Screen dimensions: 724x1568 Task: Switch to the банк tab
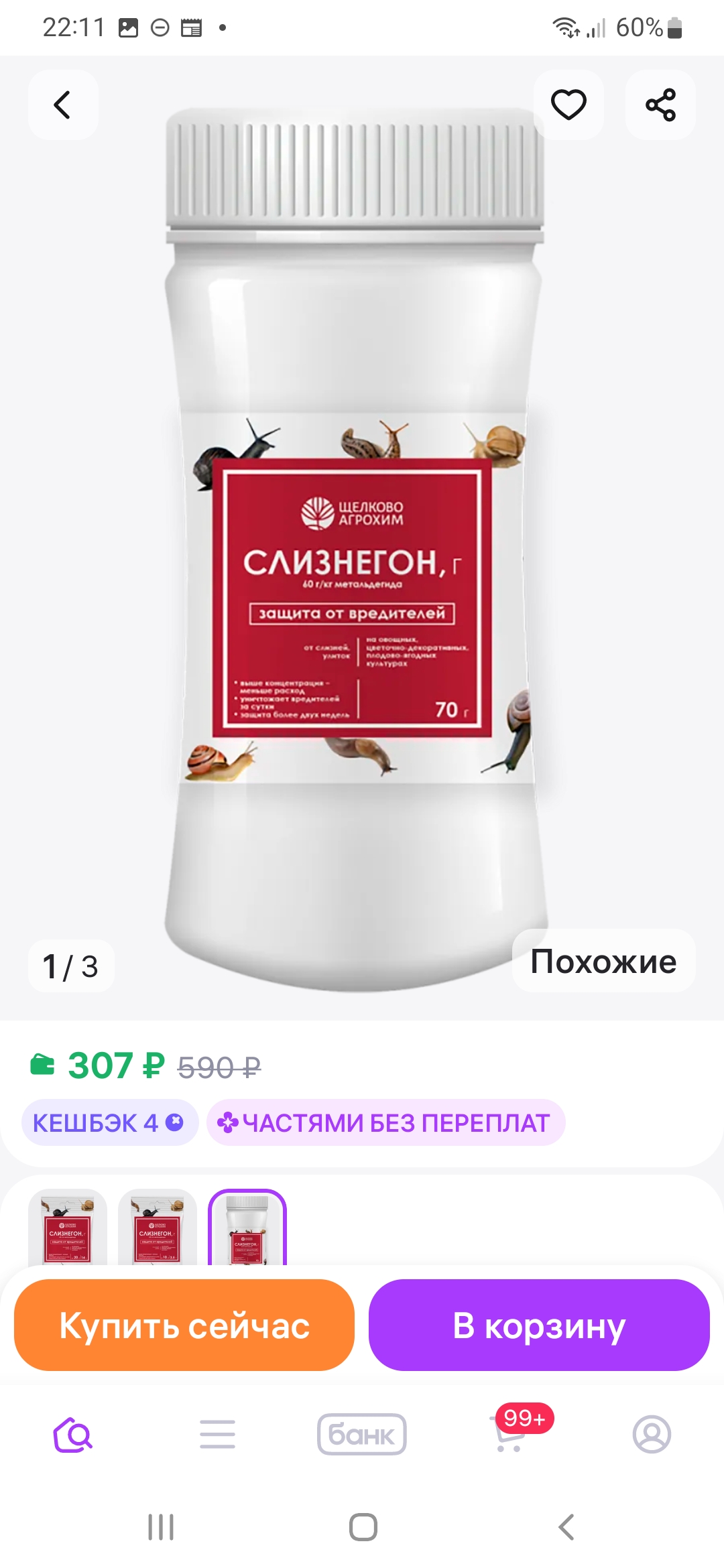pyautogui.click(x=362, y=1434)
